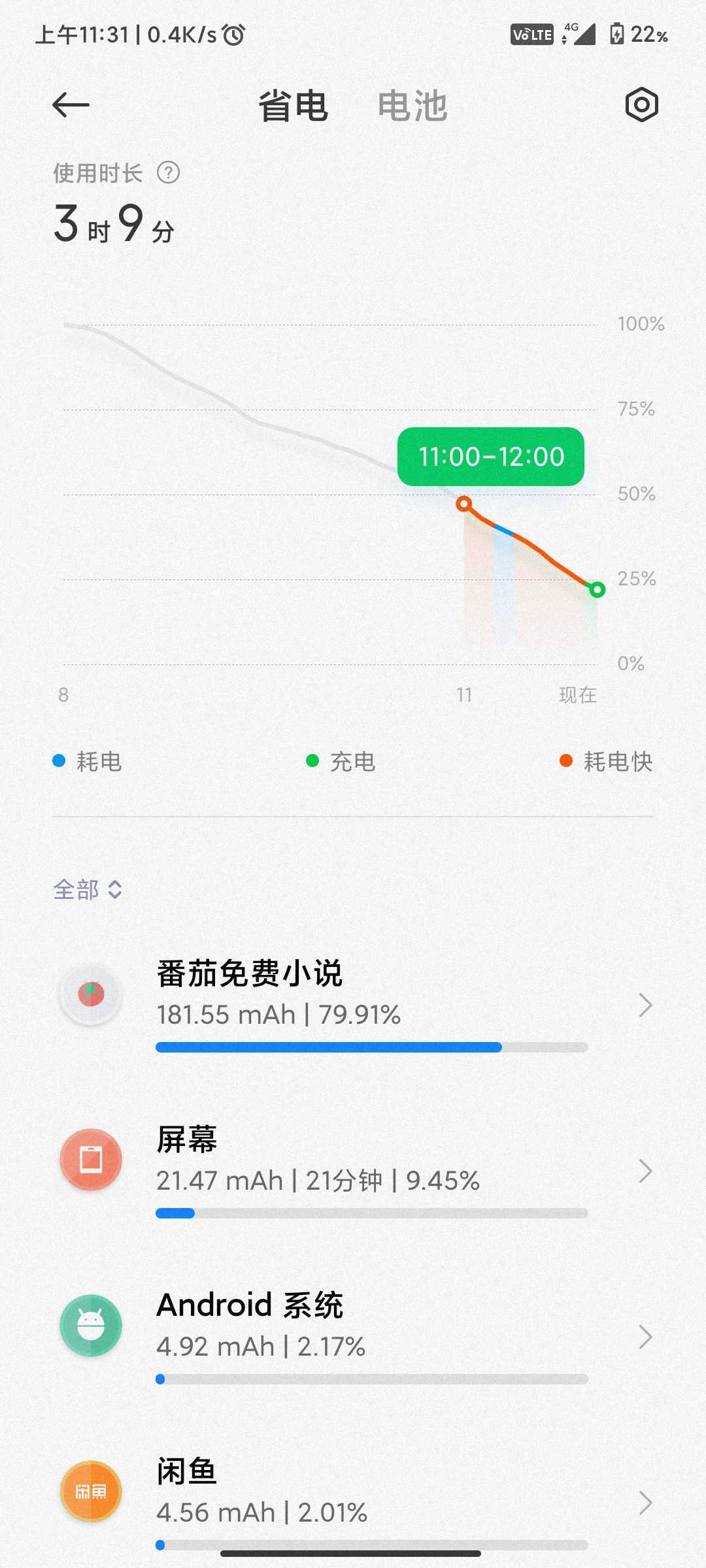Open 屏幕 power usage details
706x1568 pixels.
click(353, 1170)
